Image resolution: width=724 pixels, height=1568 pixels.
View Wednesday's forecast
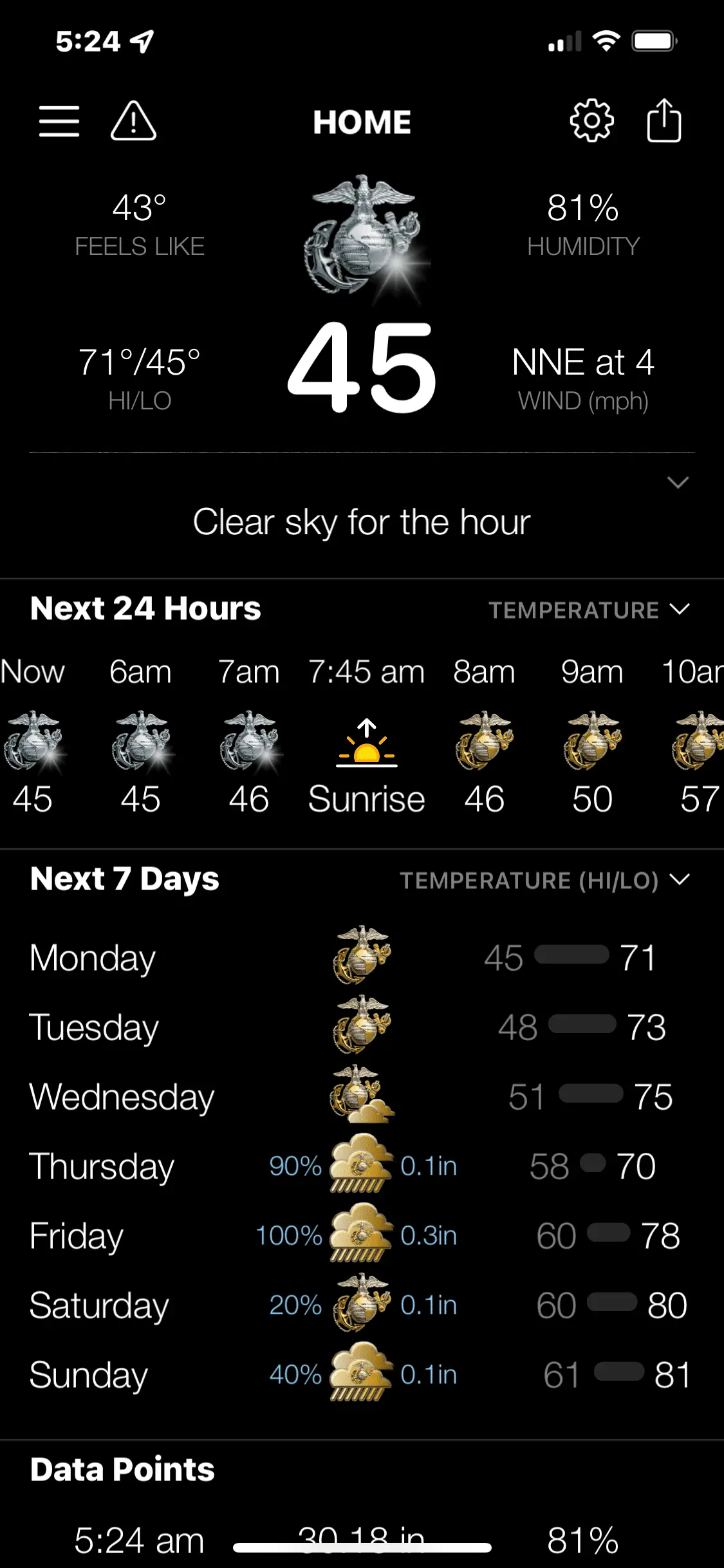(x=360, y=1097)
